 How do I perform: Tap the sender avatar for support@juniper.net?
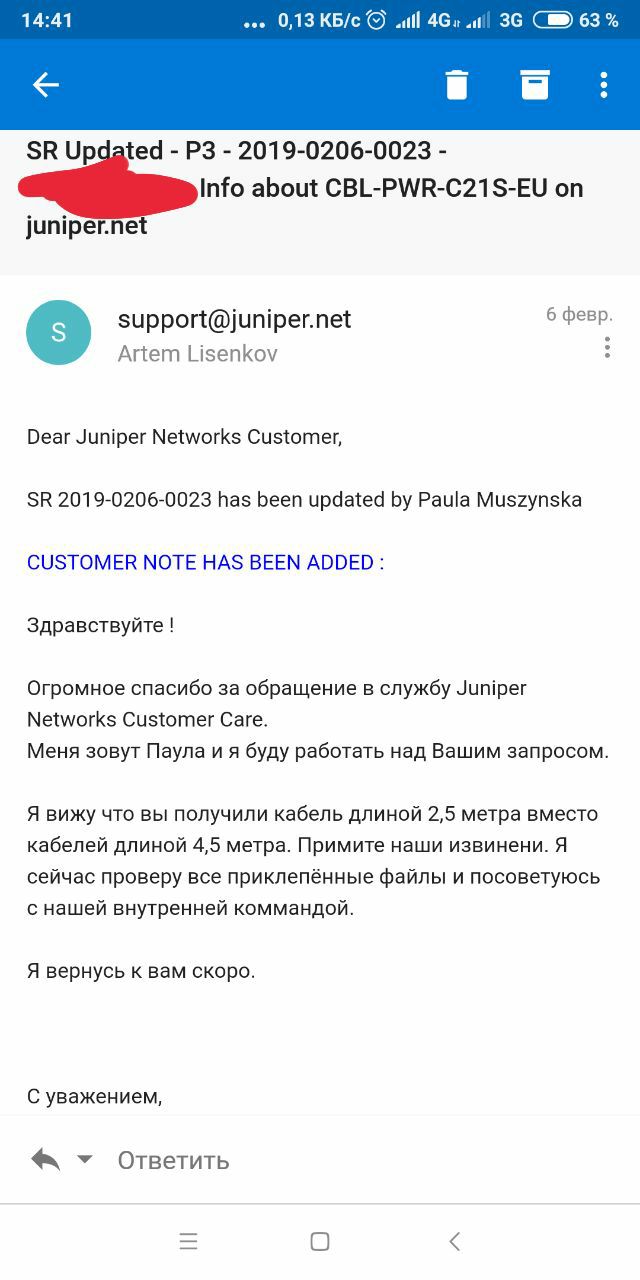[58, 333]
